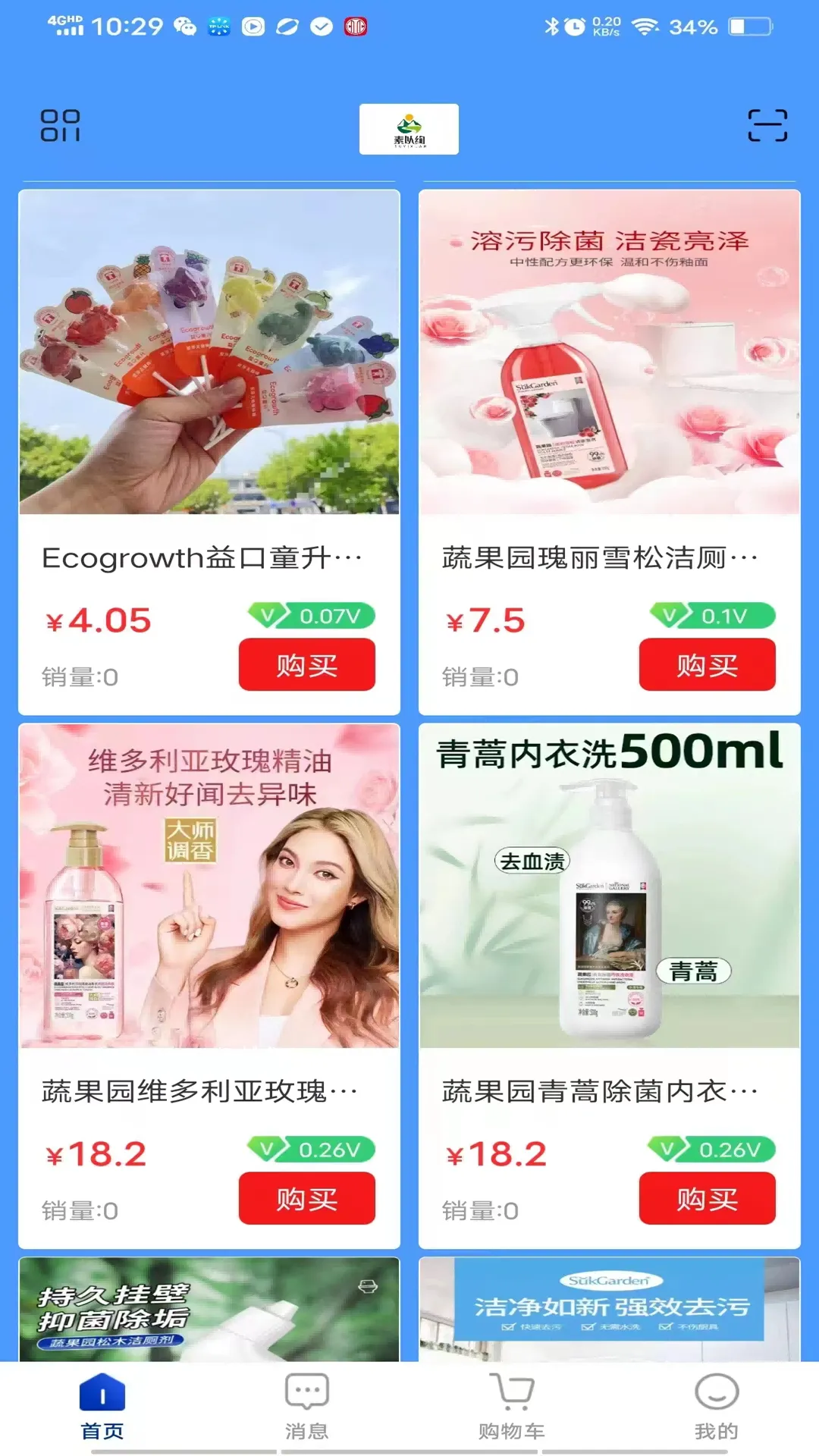819x1456 pixels.
Task: Open the 购物车 shopping cart icon
Action: pos(510,1407)
